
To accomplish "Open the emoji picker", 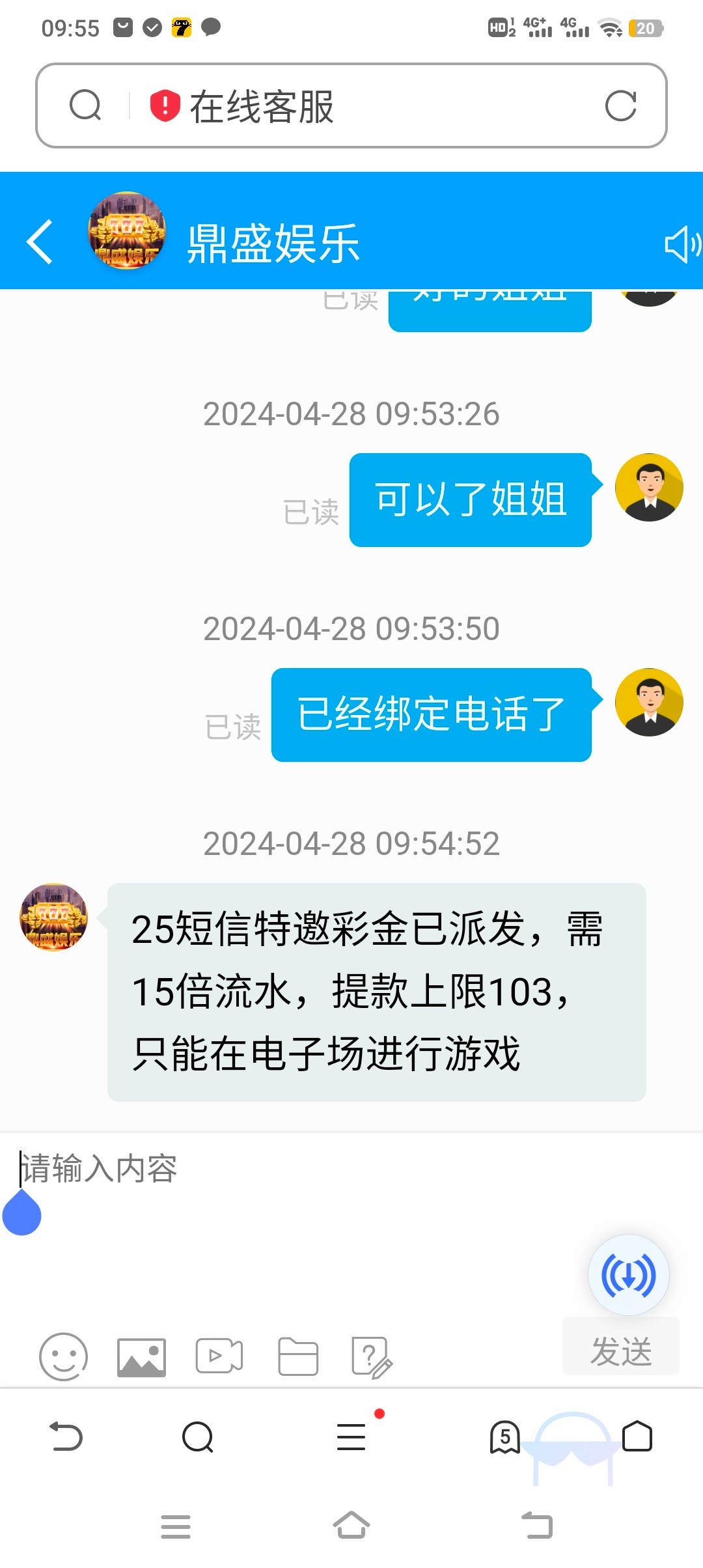I will [63, 1356].
